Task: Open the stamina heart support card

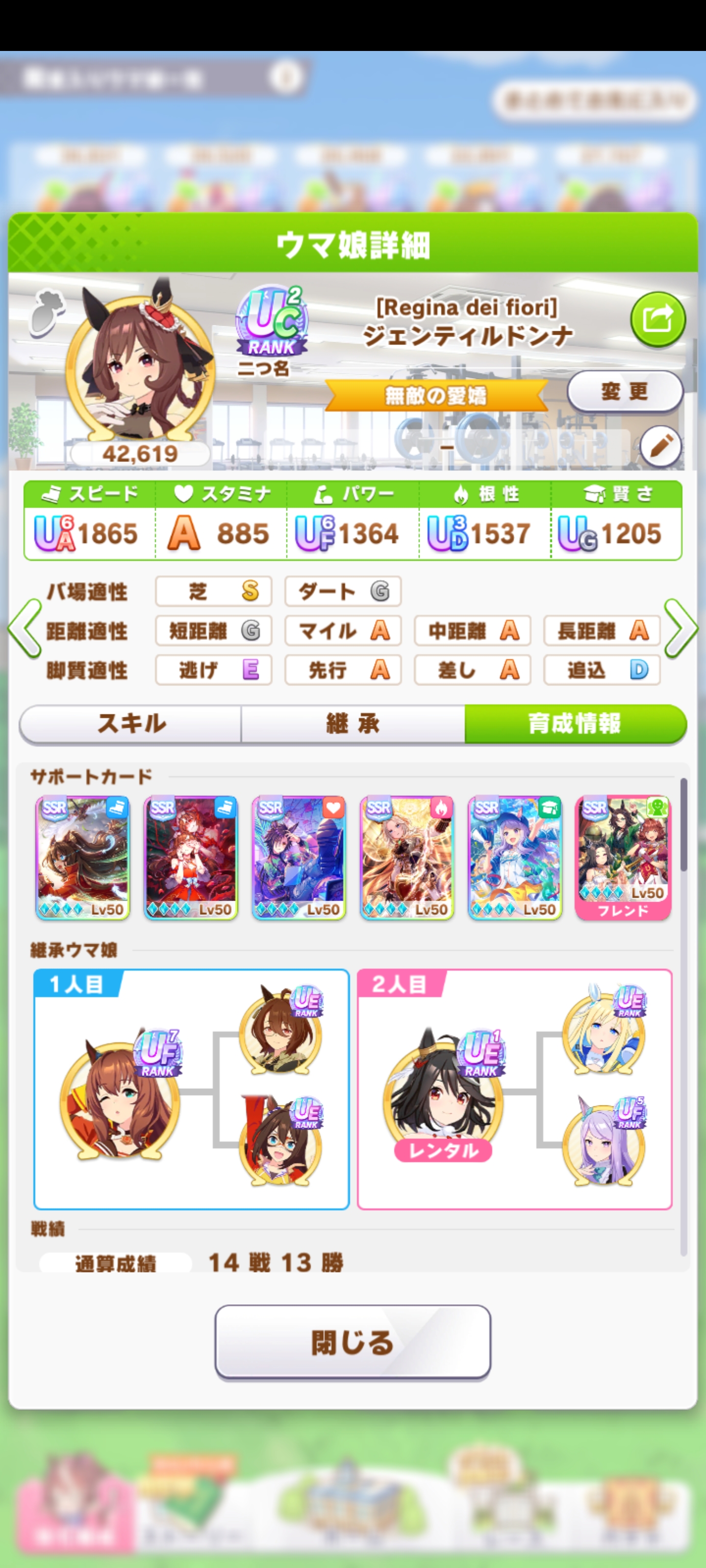Action: click(299, 857)
